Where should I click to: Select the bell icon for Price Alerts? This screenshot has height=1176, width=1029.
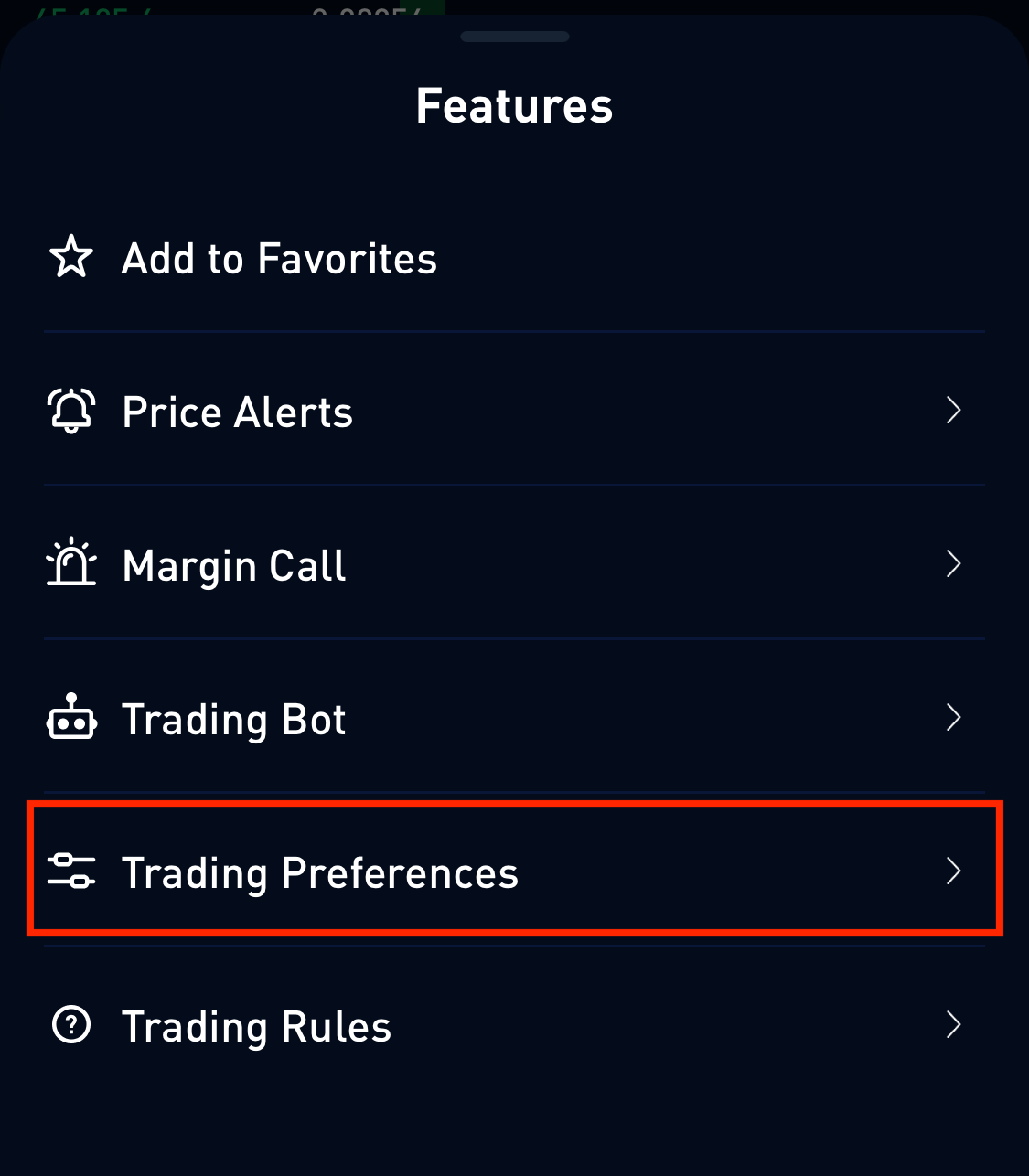coord(71,412)
